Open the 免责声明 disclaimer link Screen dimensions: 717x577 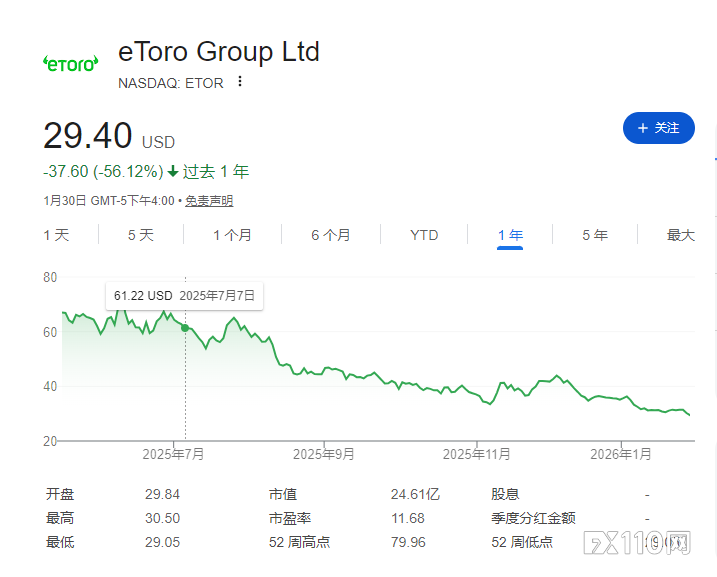pyautogui.click(x=209, y=201)
